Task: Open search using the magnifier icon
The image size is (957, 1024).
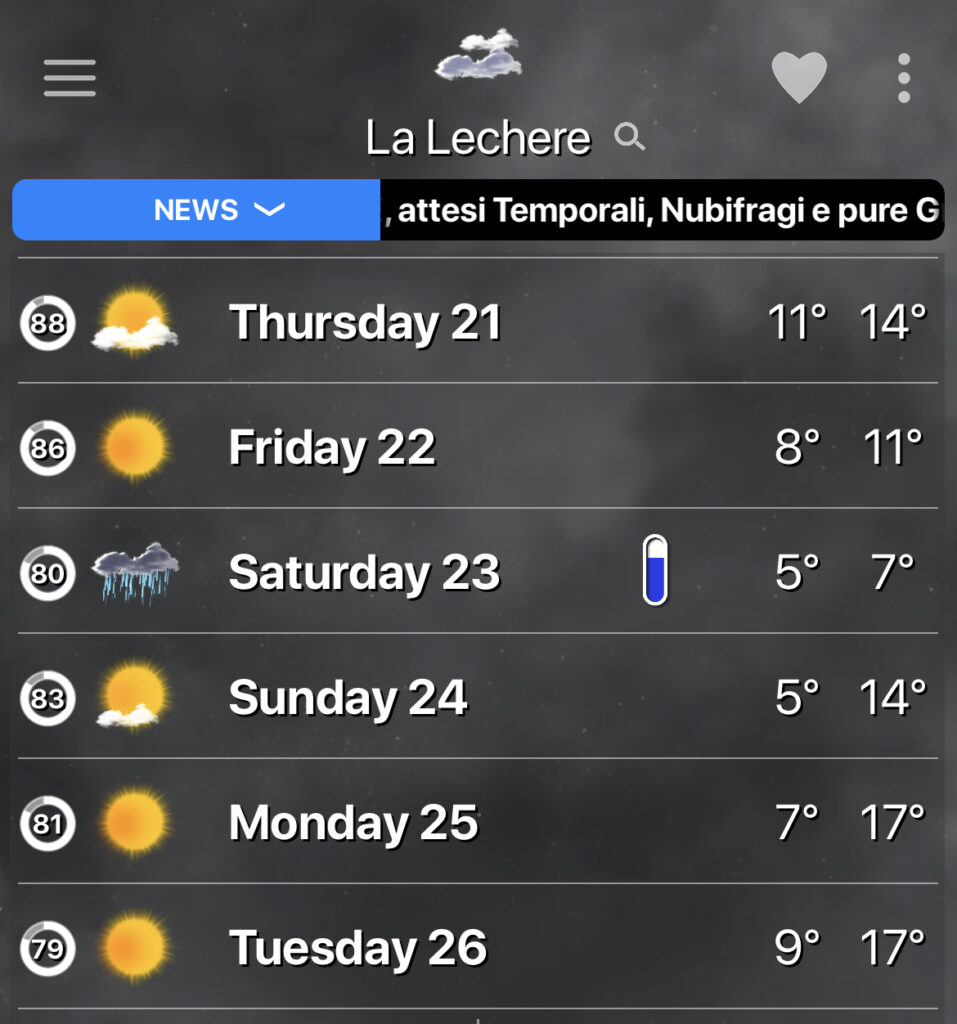Action: 630,137
